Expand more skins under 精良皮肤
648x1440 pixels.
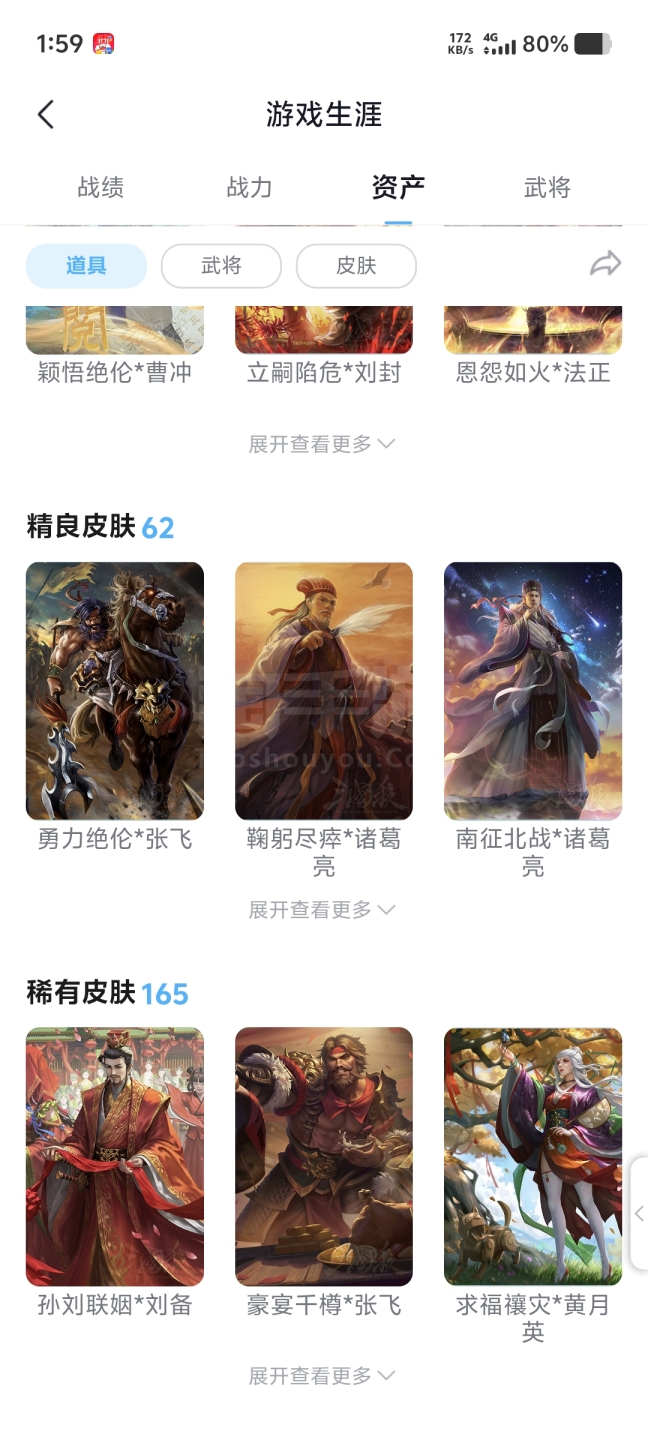322,909
